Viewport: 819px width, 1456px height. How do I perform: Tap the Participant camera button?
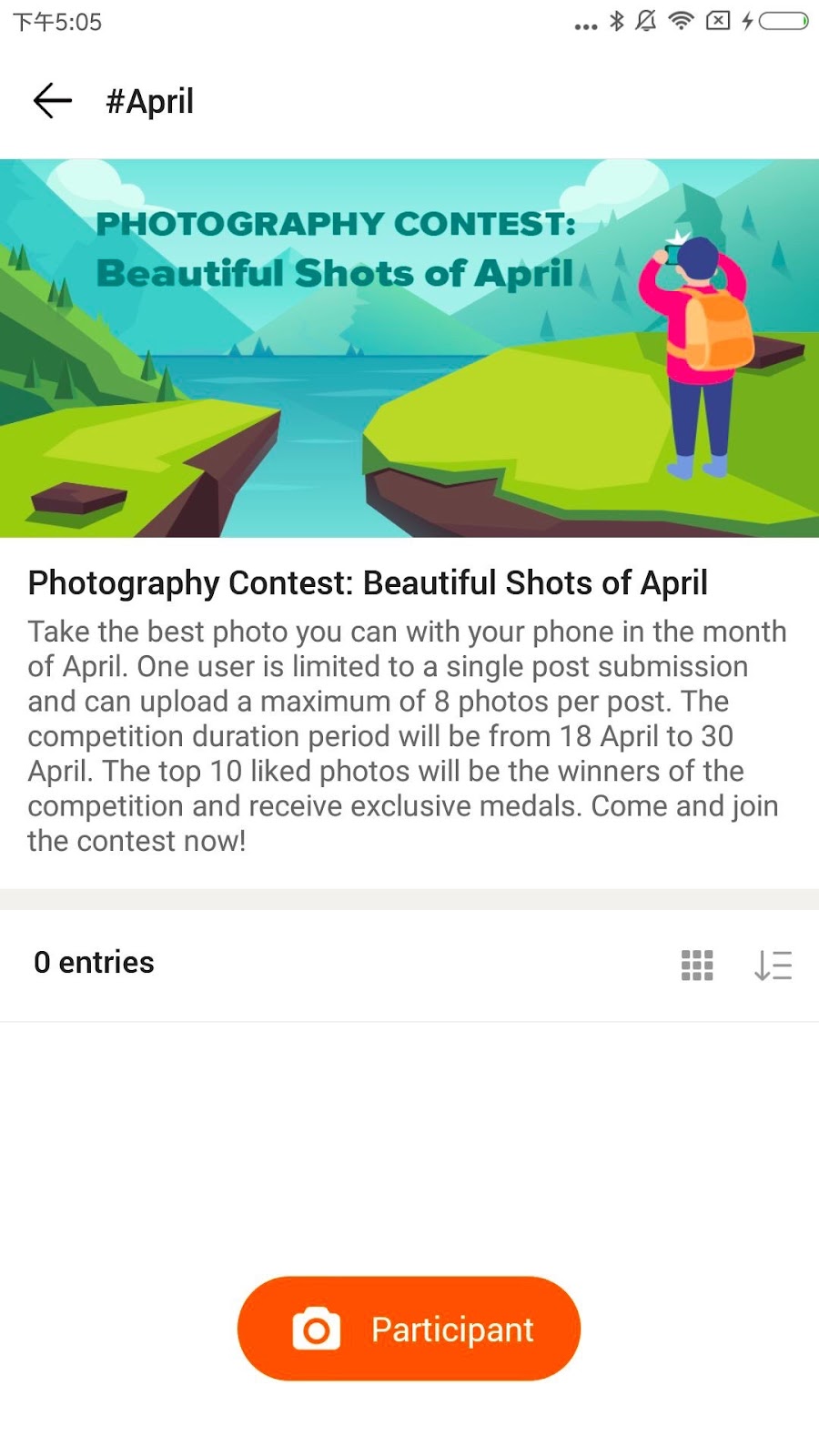click(x=409, y=1329)
